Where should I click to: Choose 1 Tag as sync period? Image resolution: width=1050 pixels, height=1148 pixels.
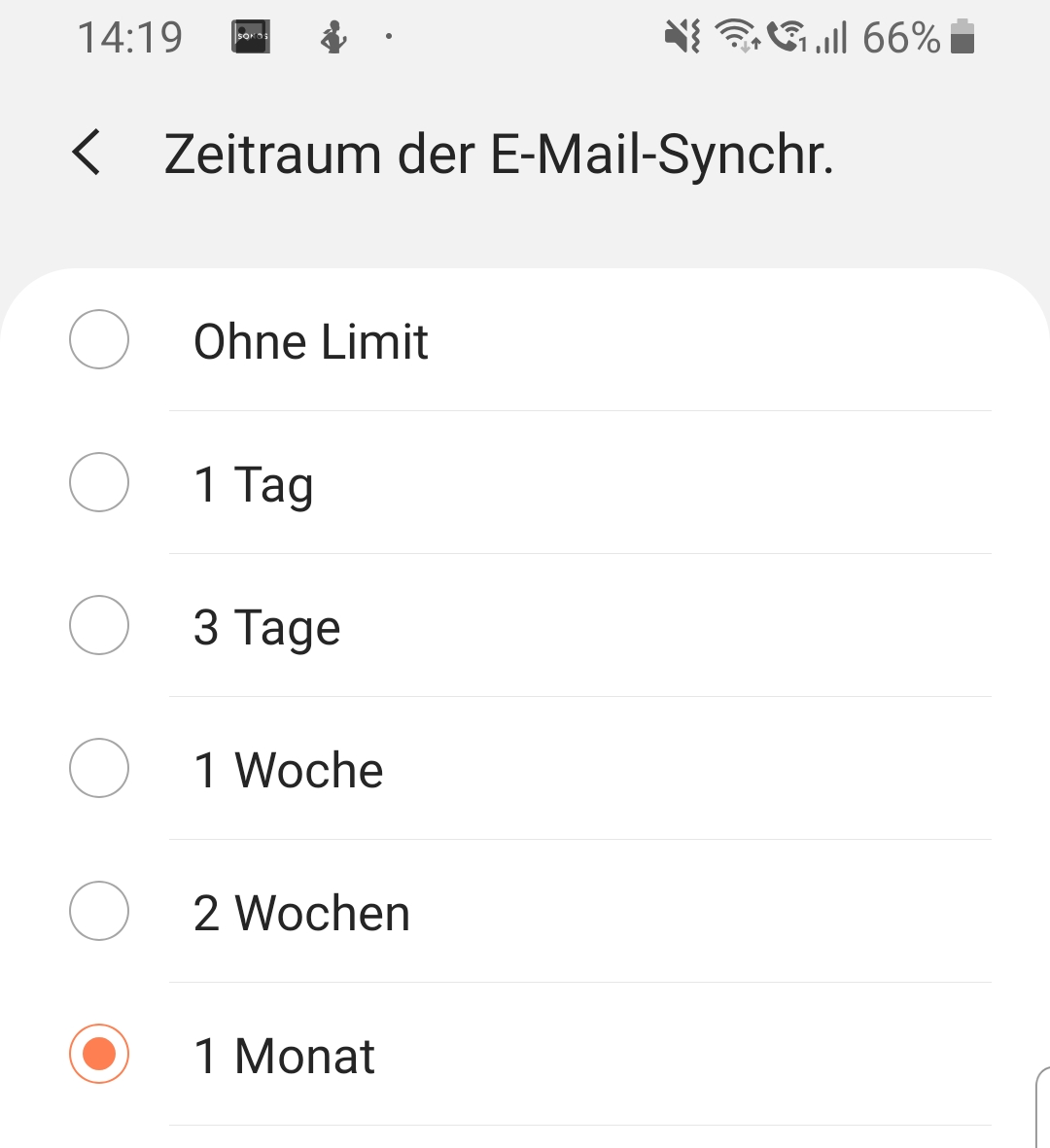click(99, 483)
